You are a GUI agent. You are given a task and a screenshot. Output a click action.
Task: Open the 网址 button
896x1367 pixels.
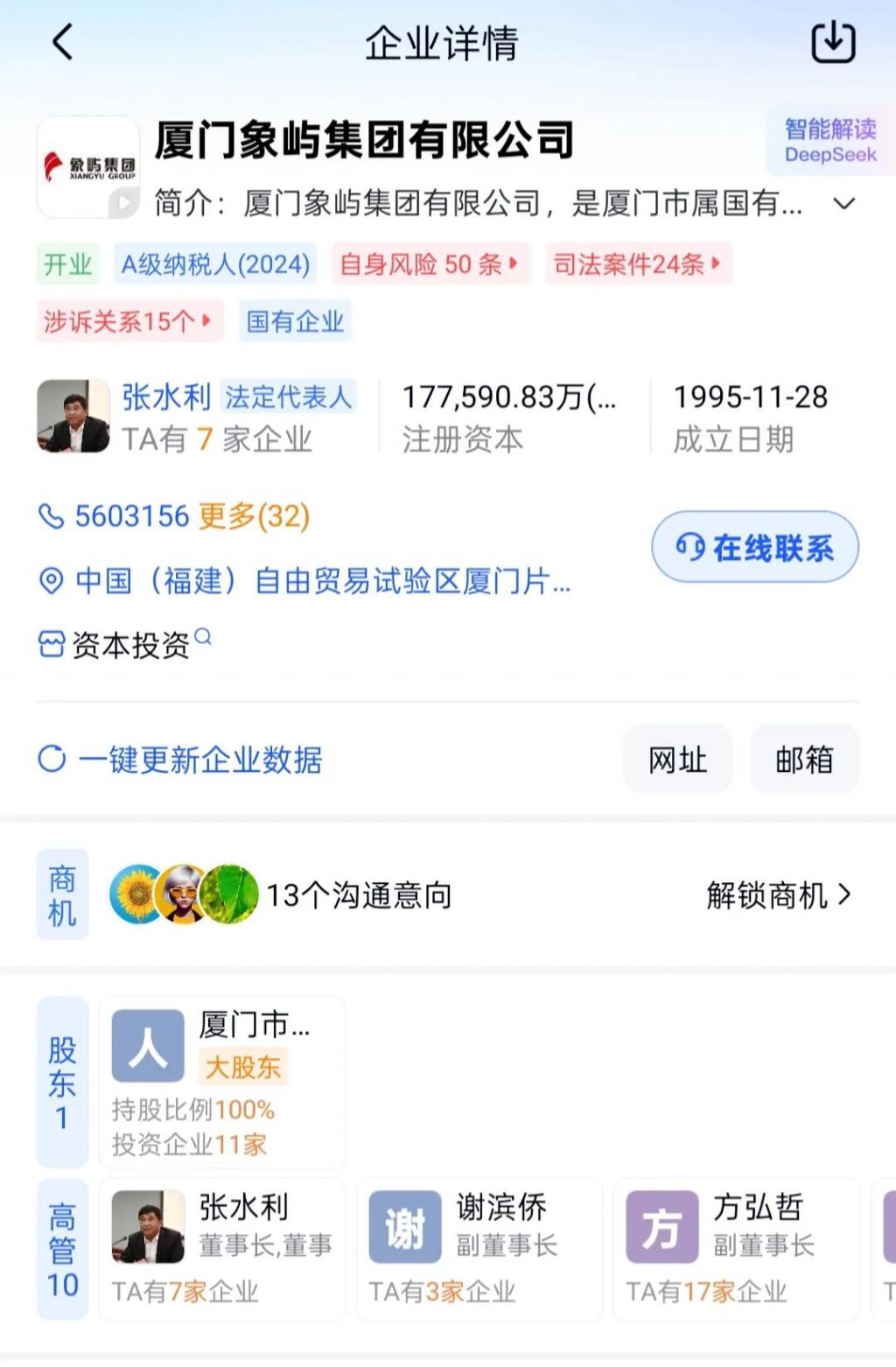[677, 760]
